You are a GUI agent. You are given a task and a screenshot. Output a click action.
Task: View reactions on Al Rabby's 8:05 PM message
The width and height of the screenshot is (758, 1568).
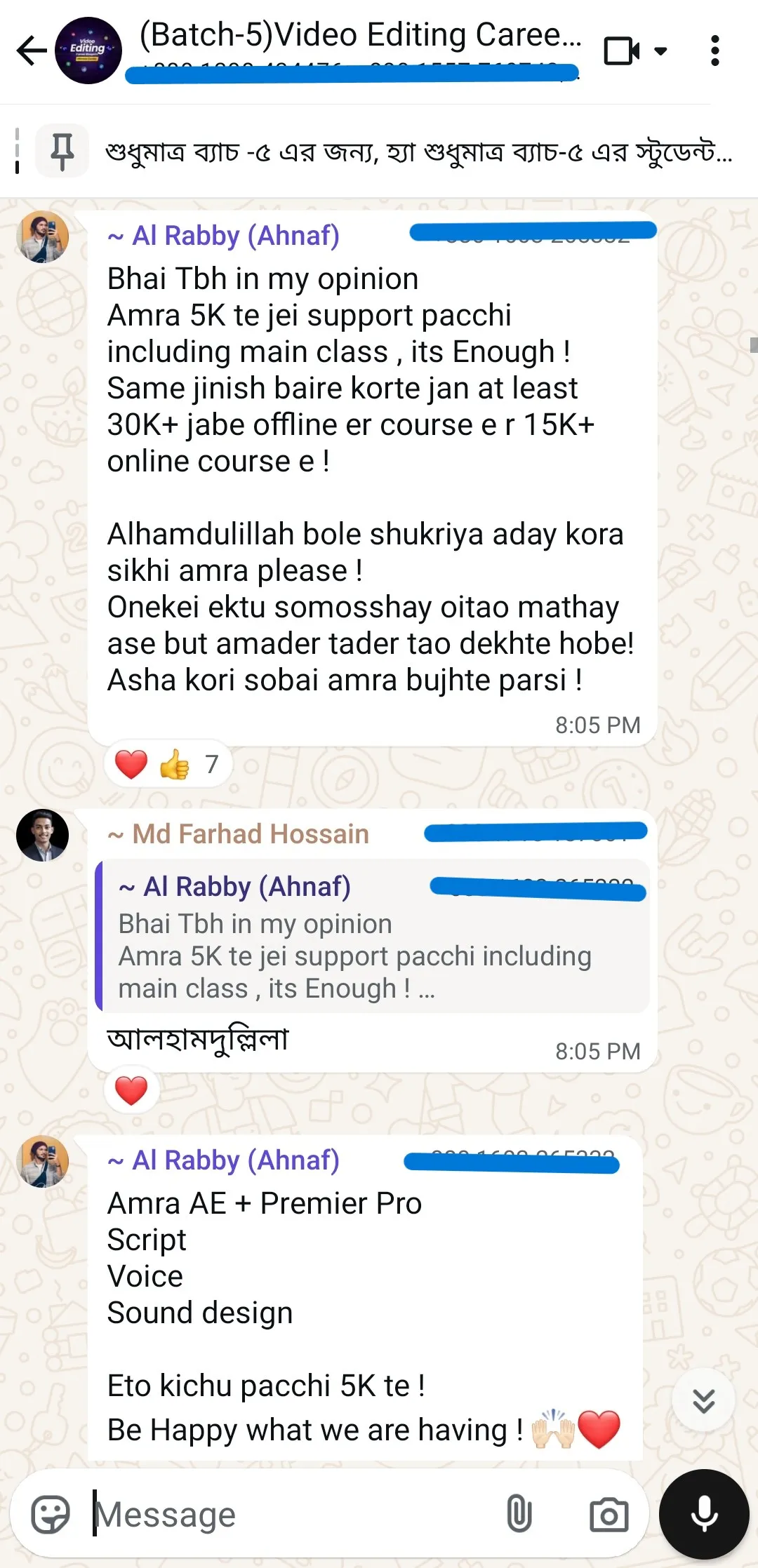(x=168, y=764)
